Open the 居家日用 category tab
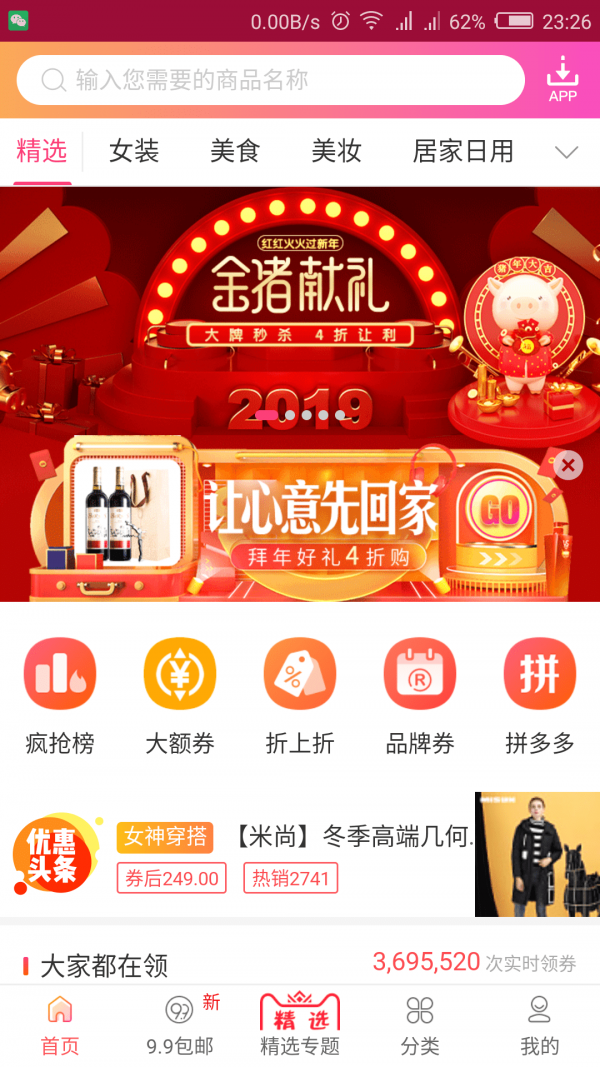The height and width of the screenshot is (1067, 600). coord(463,151)
